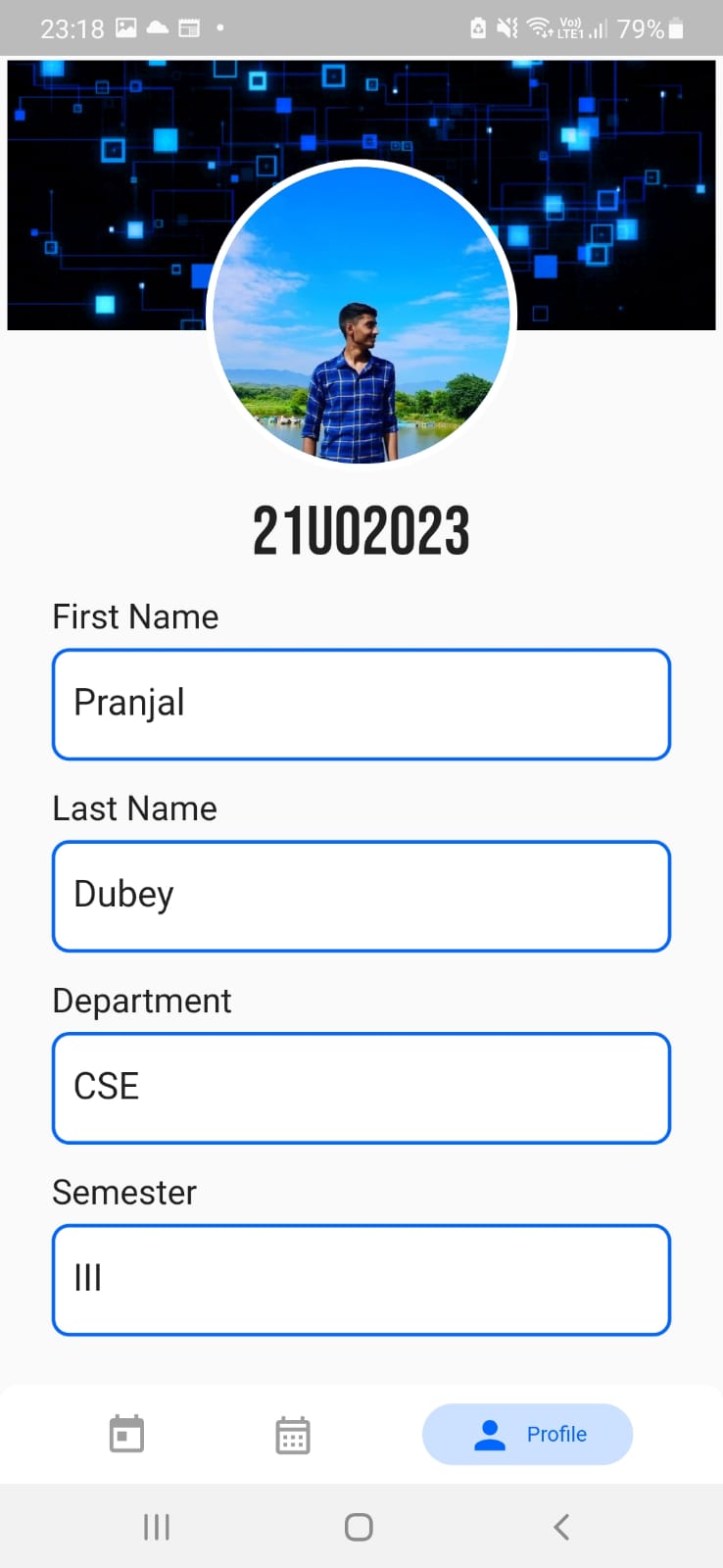Select the timetable calendar icon at bottom
723x1568 pixels.
click(x=292, y=1434)
